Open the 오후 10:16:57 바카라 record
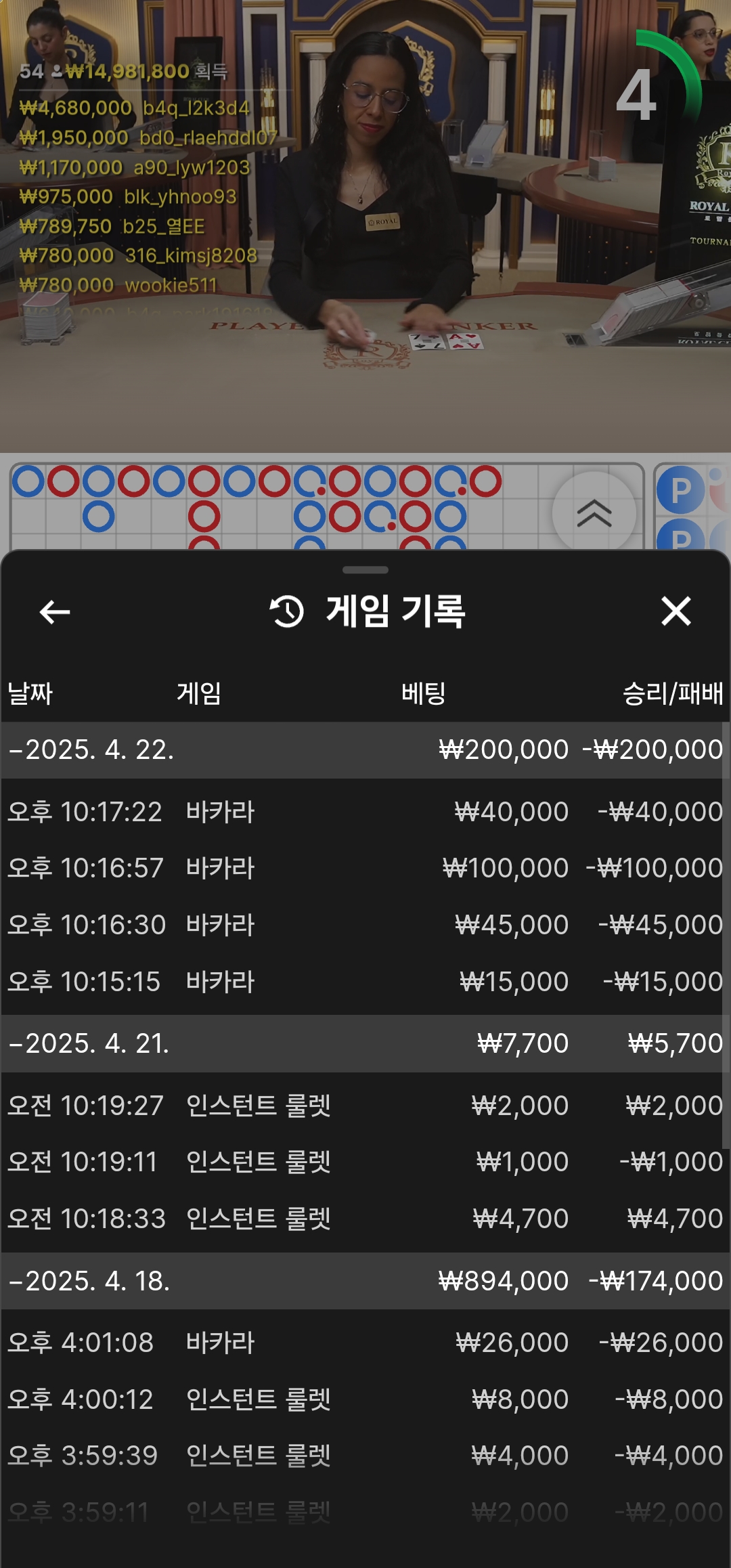 364,868
